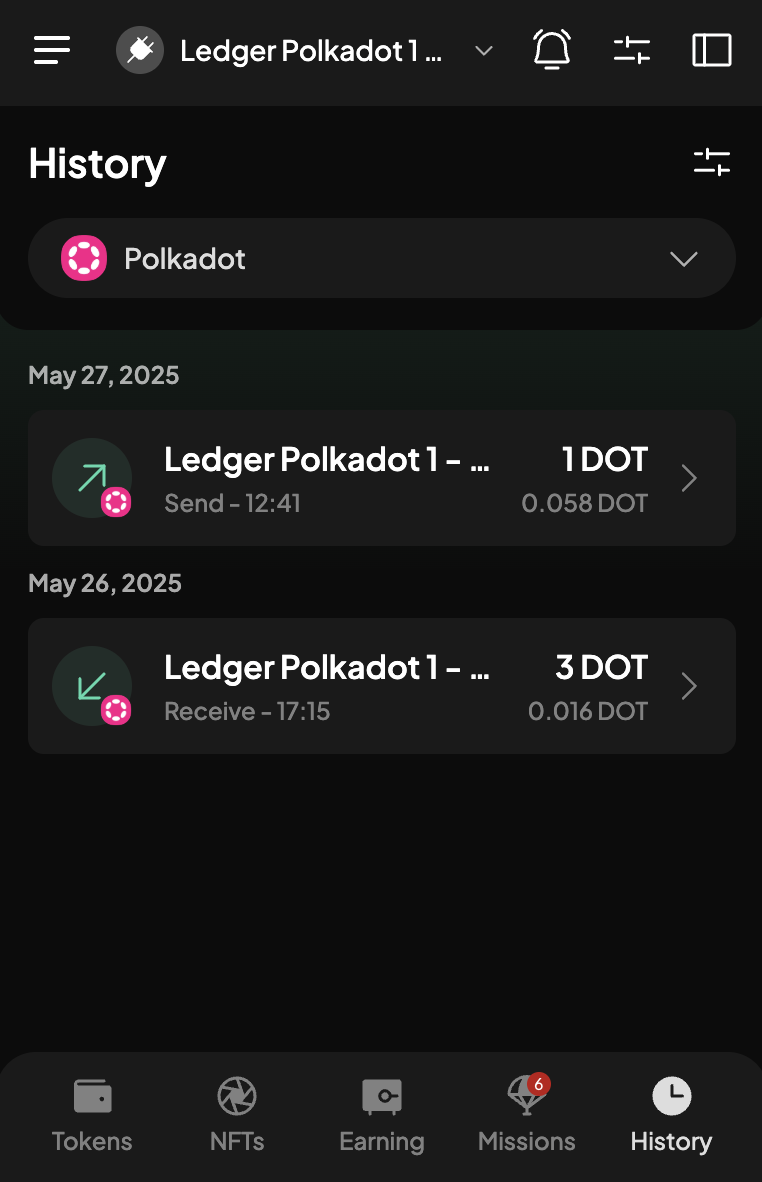Open the Missions tab

click(527, 1115)
